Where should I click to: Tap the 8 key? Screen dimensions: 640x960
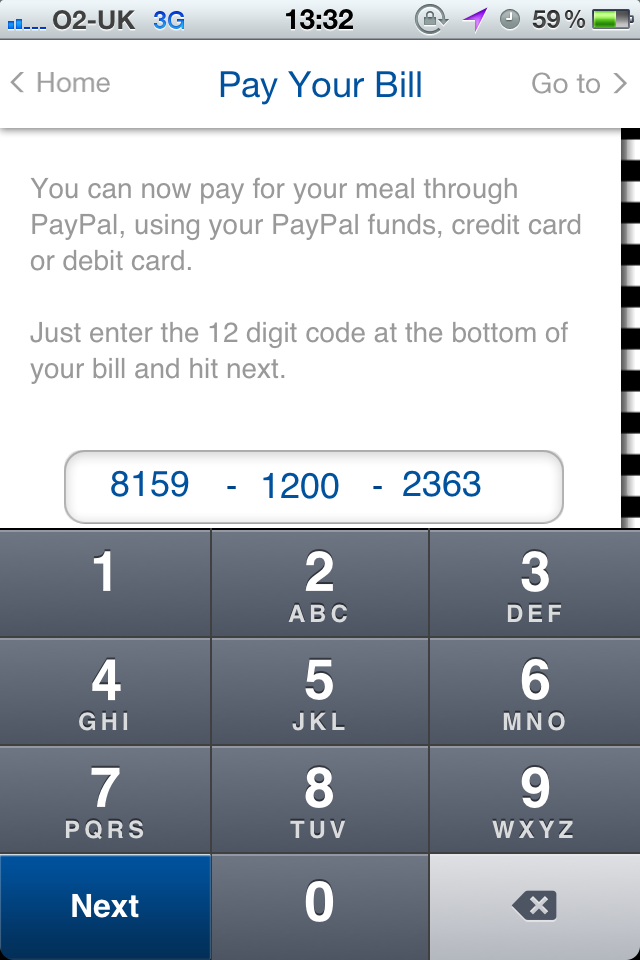pyautogui.click(x=319, y=799)
